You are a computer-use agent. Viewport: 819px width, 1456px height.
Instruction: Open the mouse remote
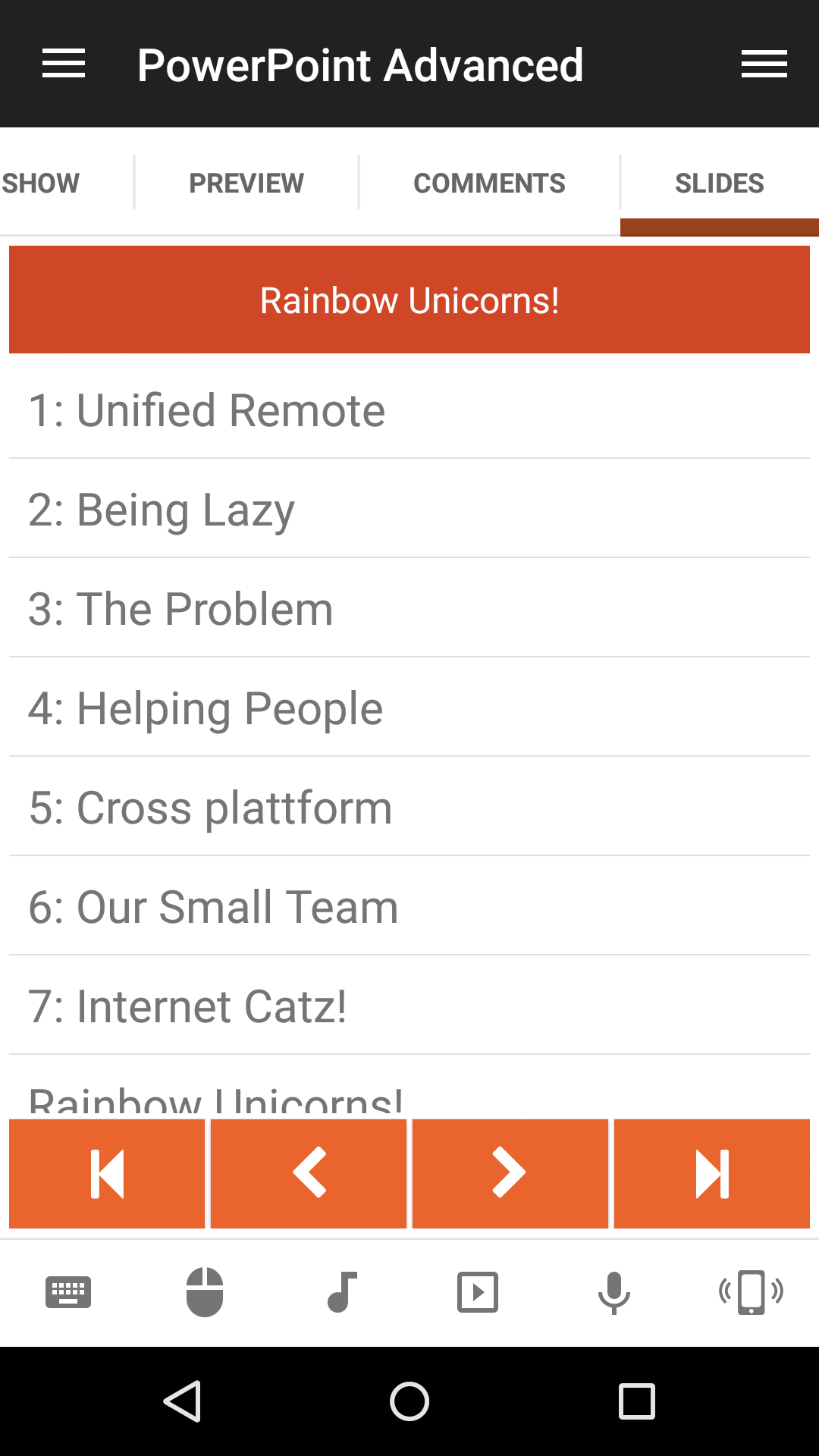coord(205,1292)
